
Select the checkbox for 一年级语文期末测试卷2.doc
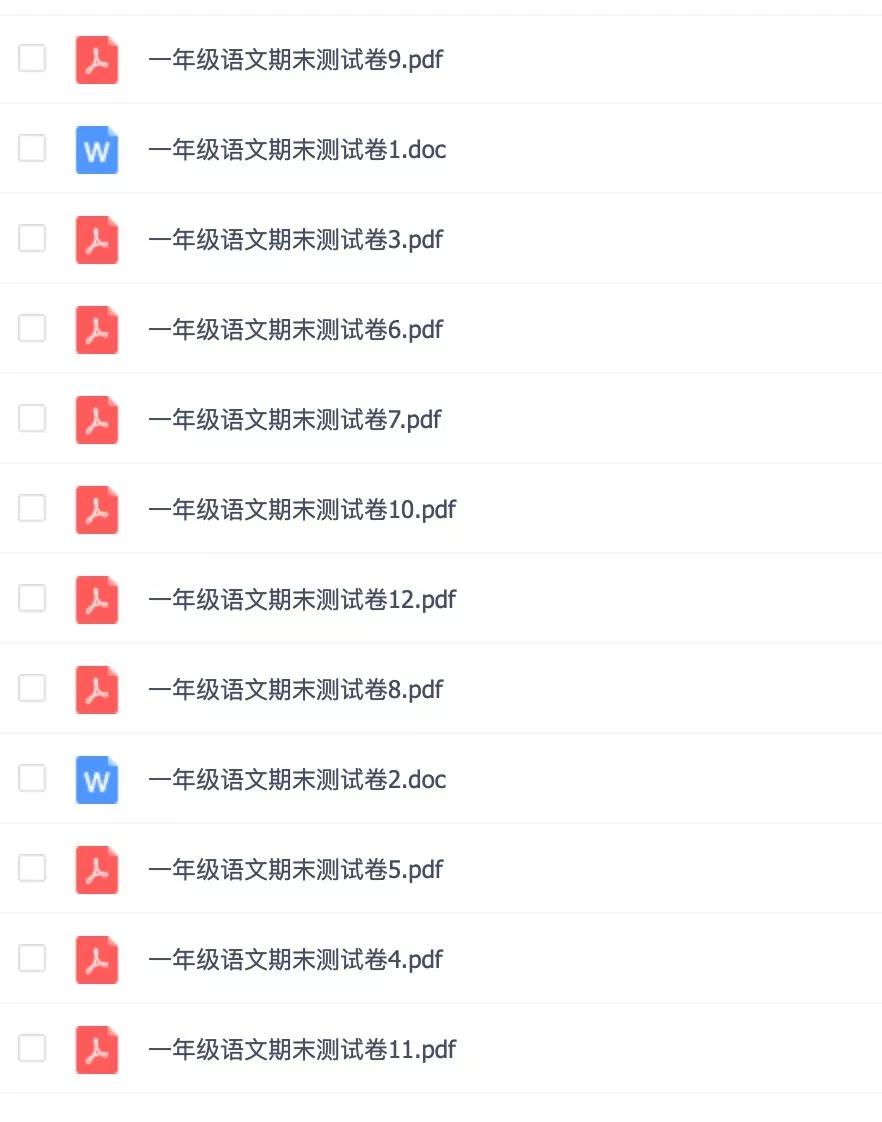[31, 779]
